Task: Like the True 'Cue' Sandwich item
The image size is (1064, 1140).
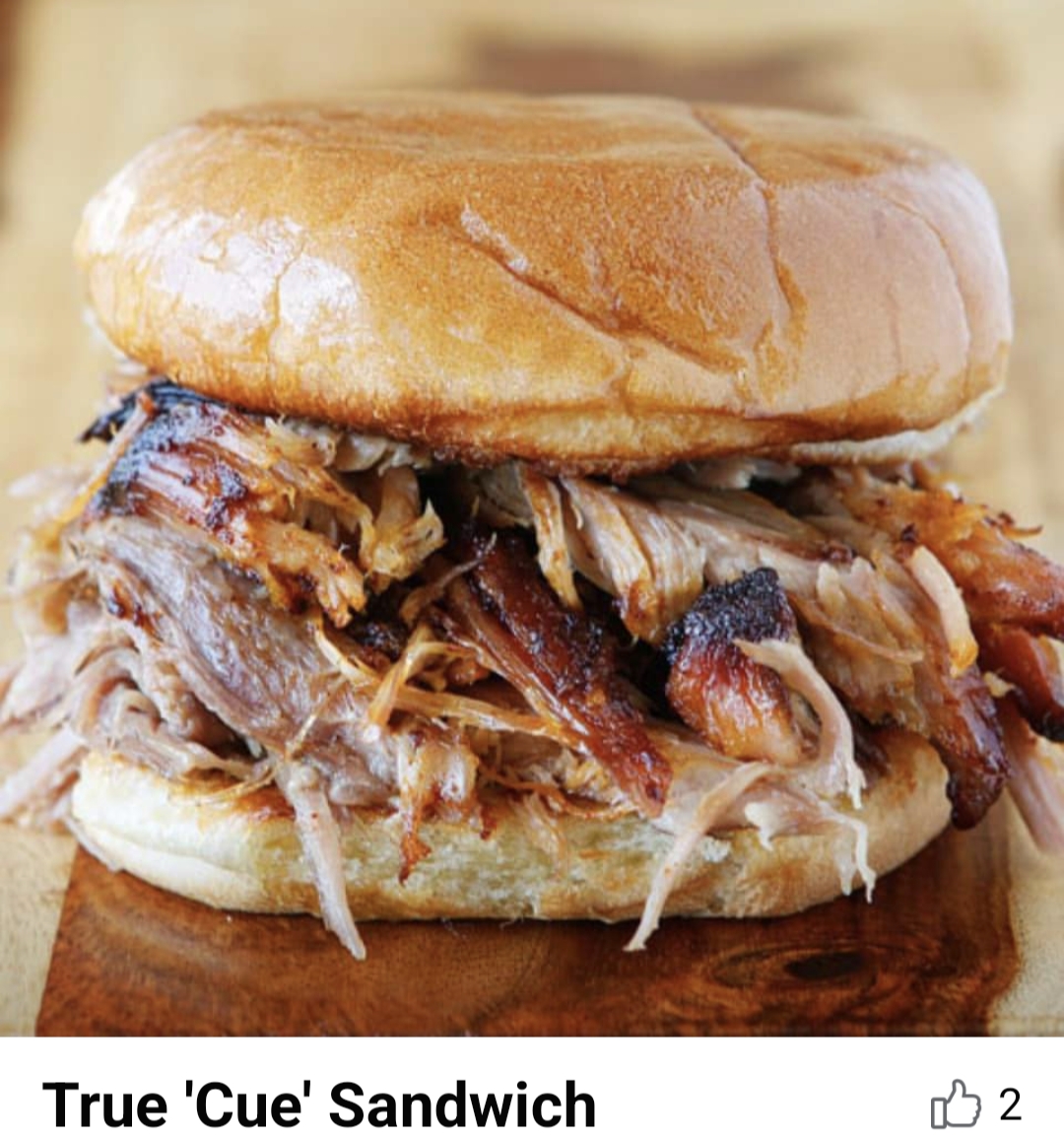Action: pos(956,1104)
